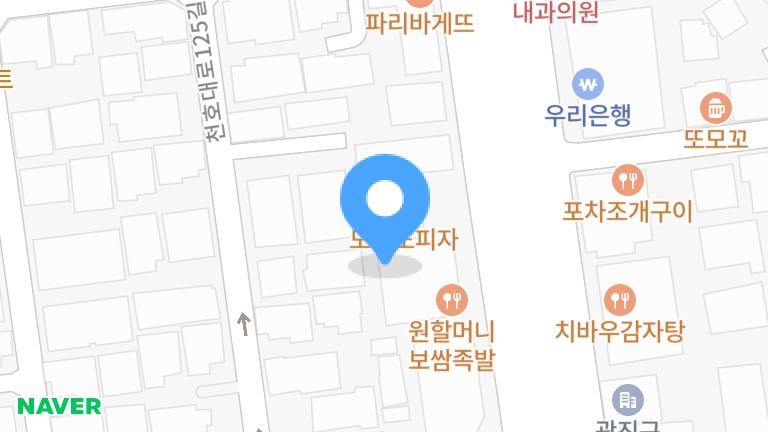This screenshot has height=432, width=768.
Task: Open the 또모꼬 place marker
Action: click(716, 107)
